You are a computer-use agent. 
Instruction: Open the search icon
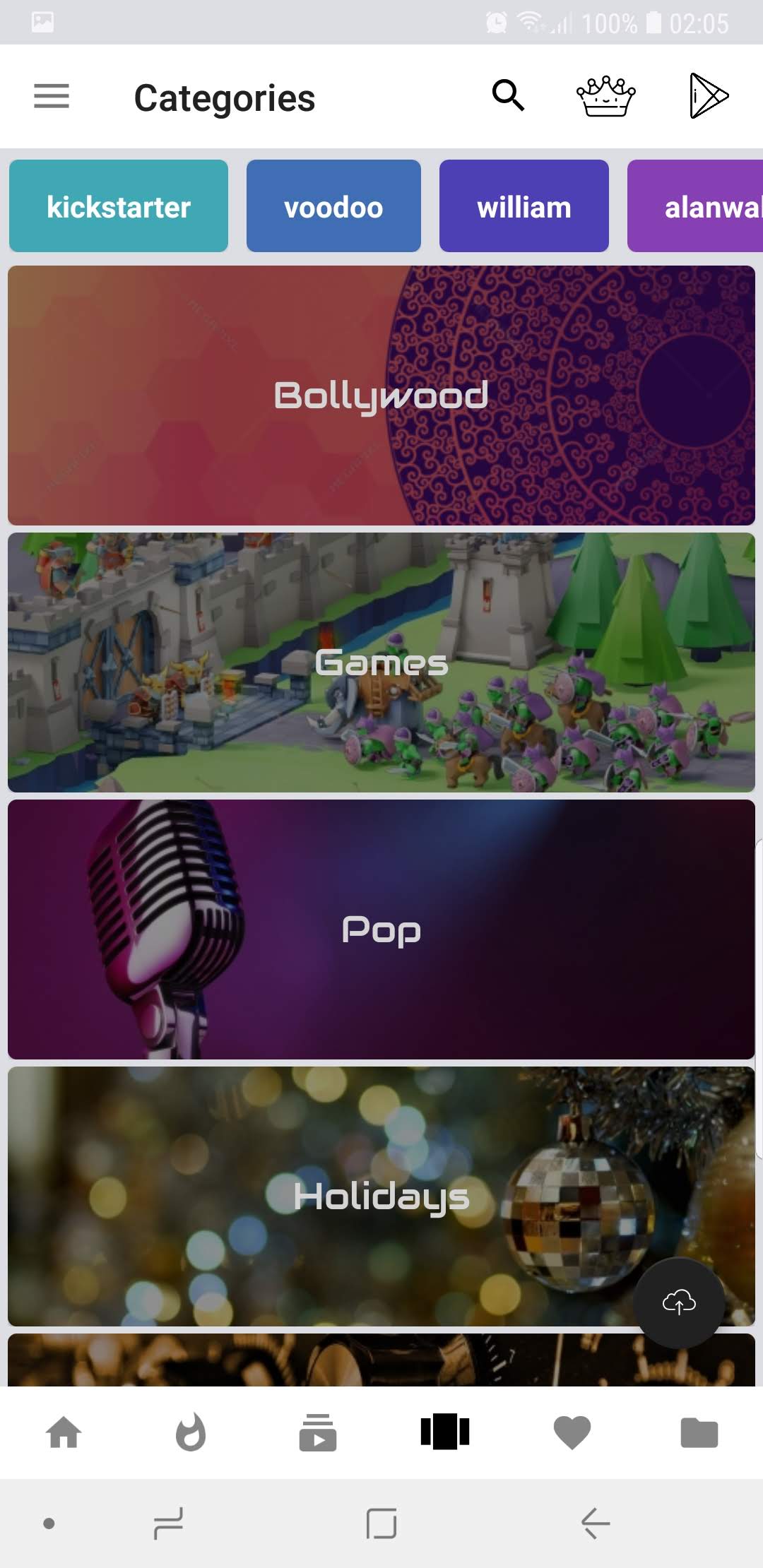click(508, 95)
